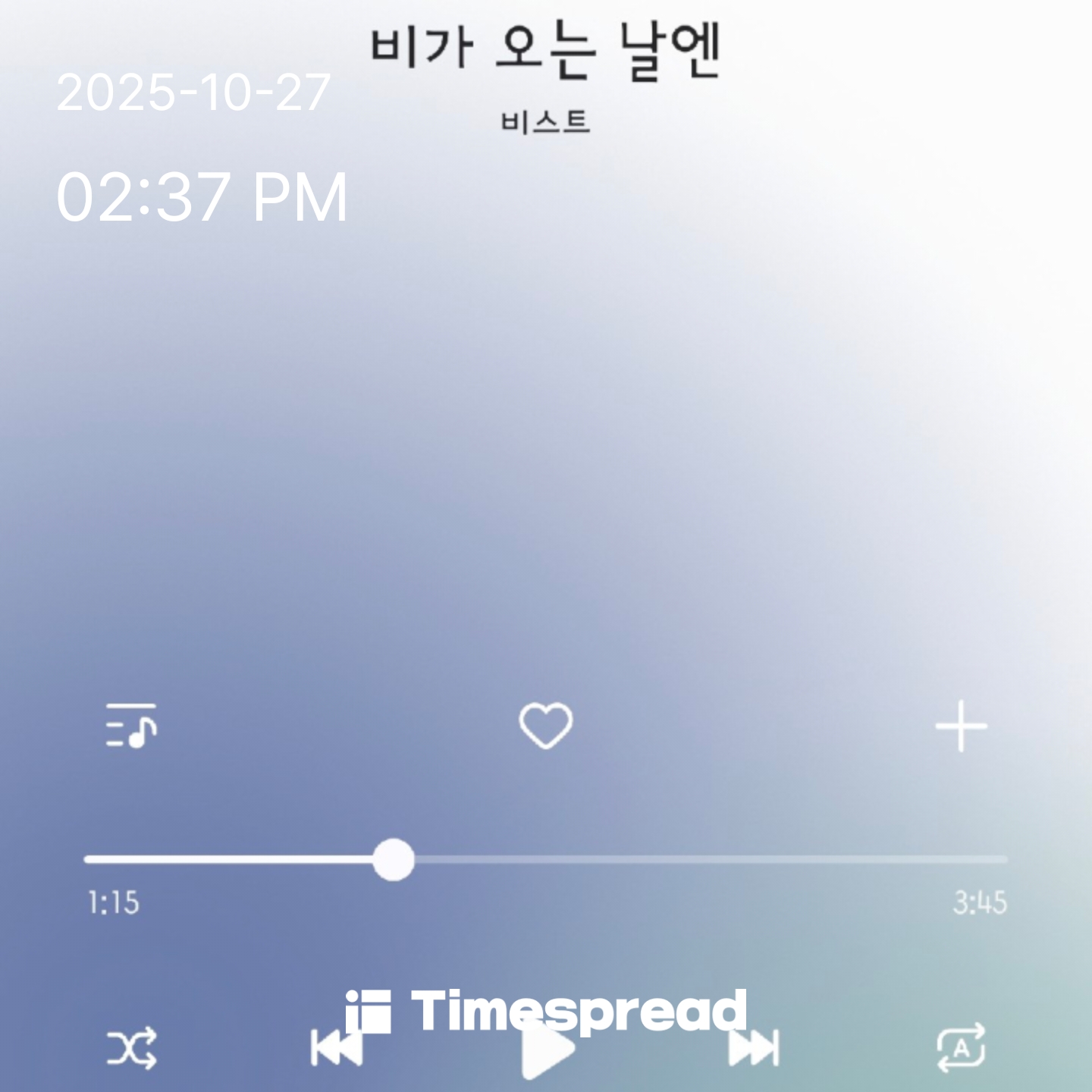Like the song with the heart icon

[545, 726]
